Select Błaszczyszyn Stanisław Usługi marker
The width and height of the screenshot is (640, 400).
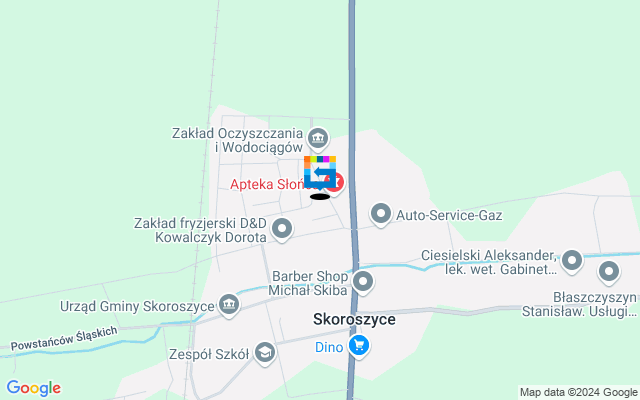click(609, 271)
